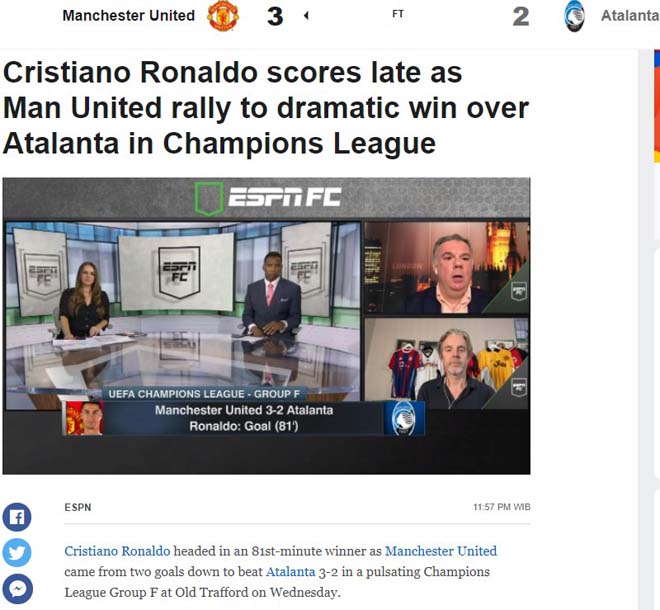The width and height of the screenshot is (660, 610).
Task: Play the ESPN FC video
Action: [x=266, y=325]
